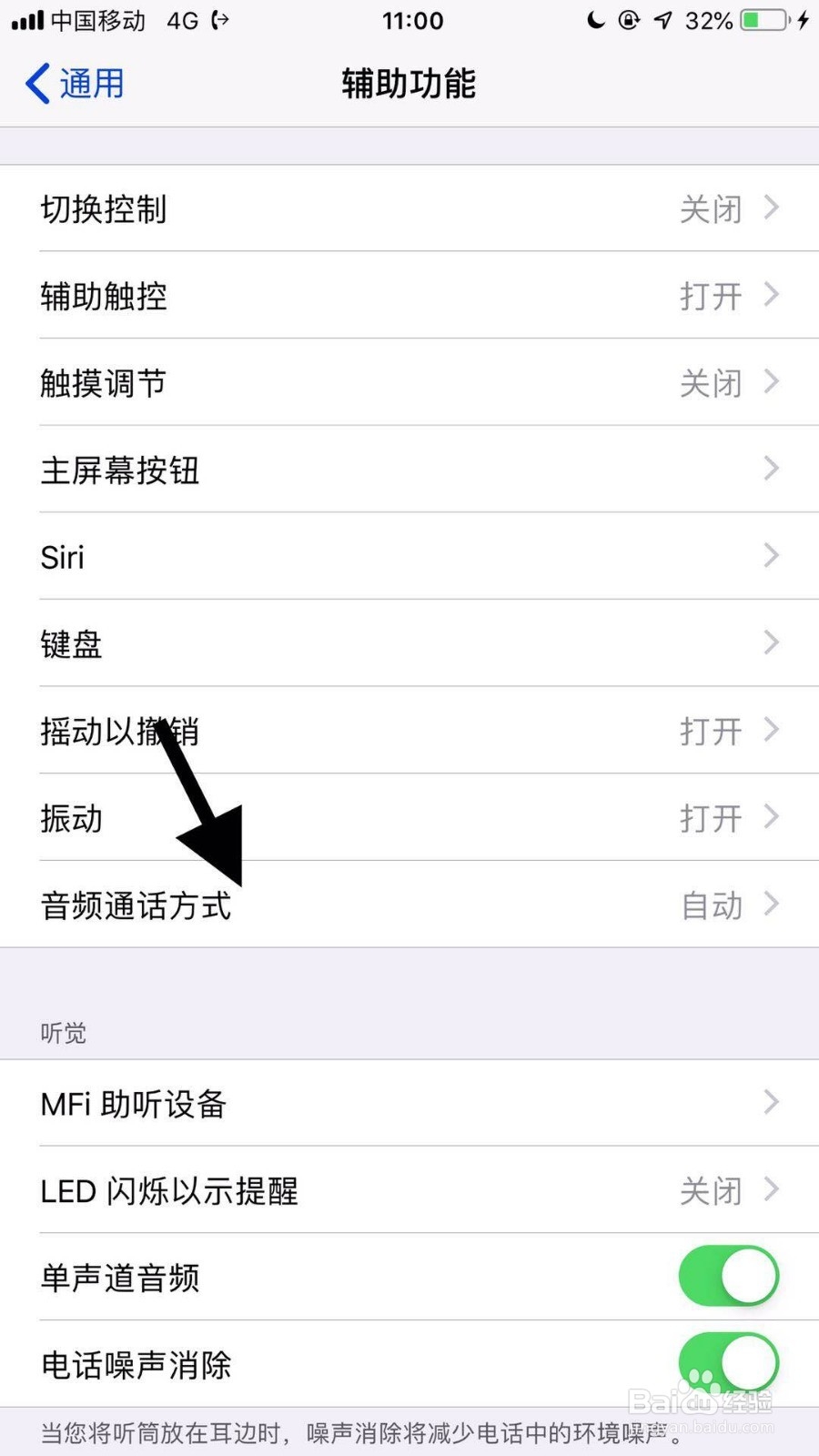Open the 音频通话方式 row showing 自动

[x=409, y=905]
